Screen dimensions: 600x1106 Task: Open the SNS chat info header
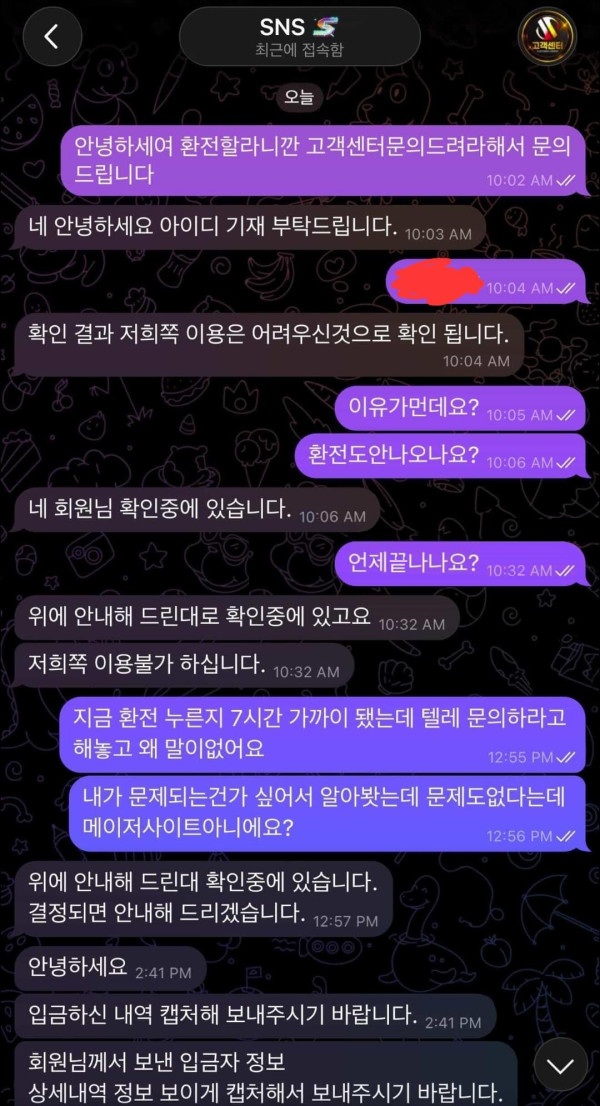299,37
